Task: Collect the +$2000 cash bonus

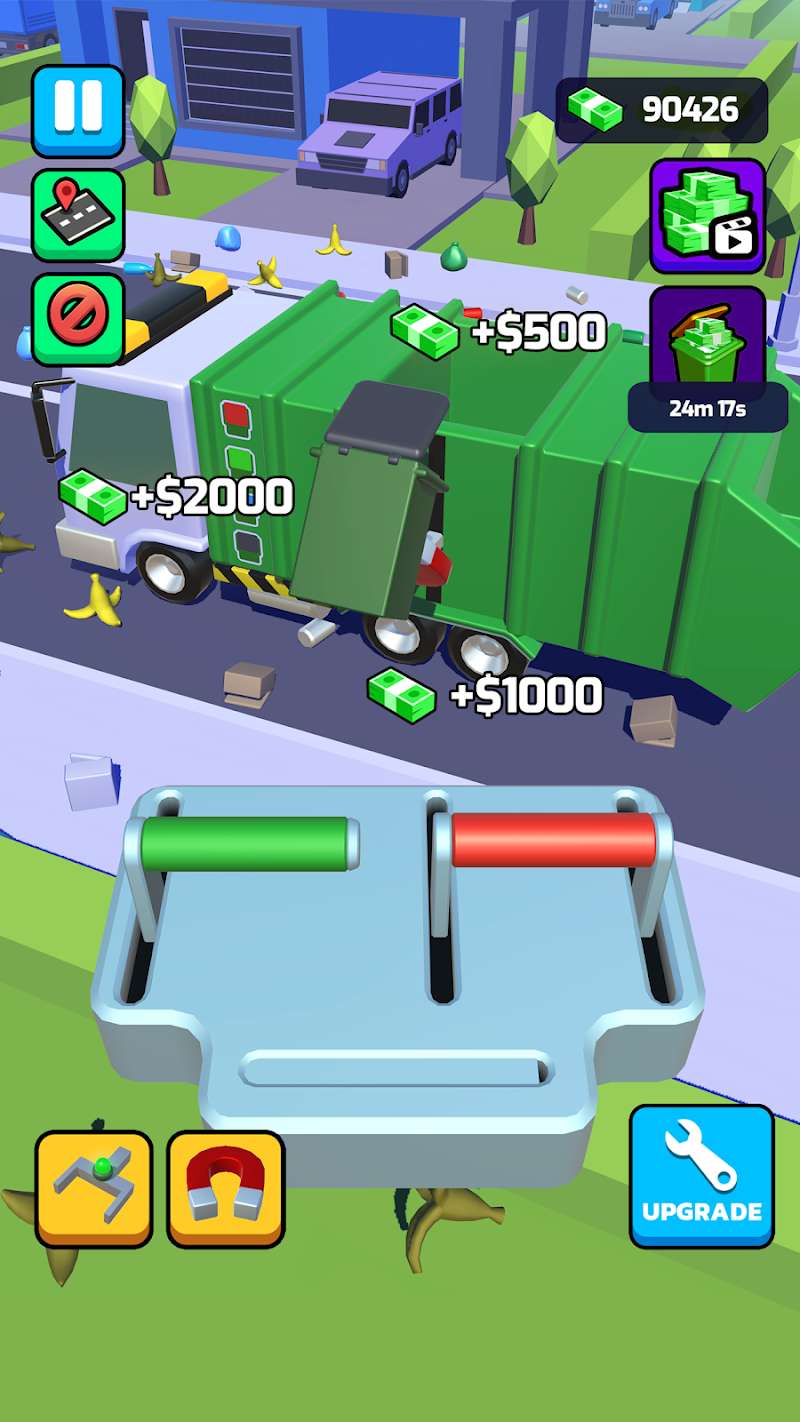Action: pyautogui.click(x=176, y=497)
